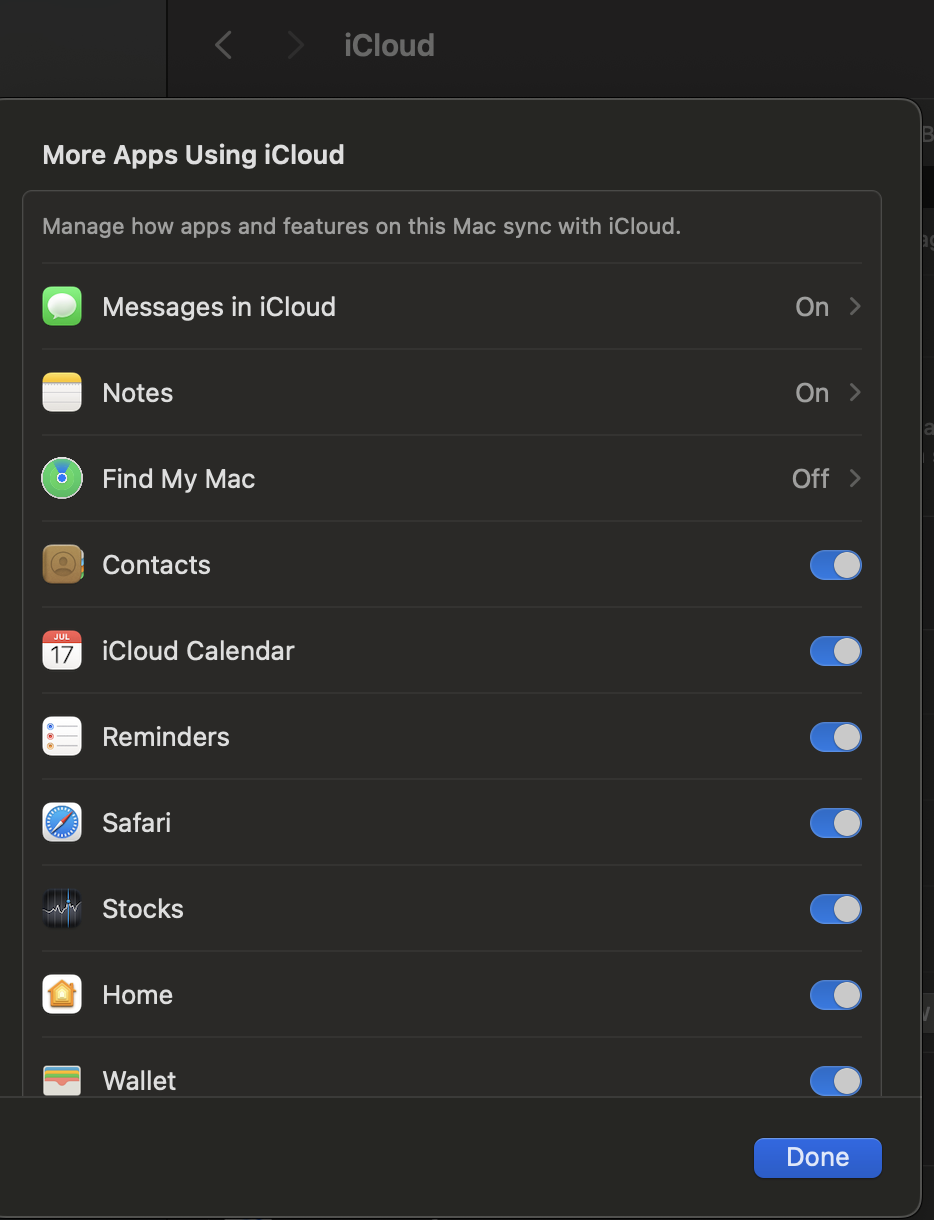Go back with the left arrow

tap(224, 45)
